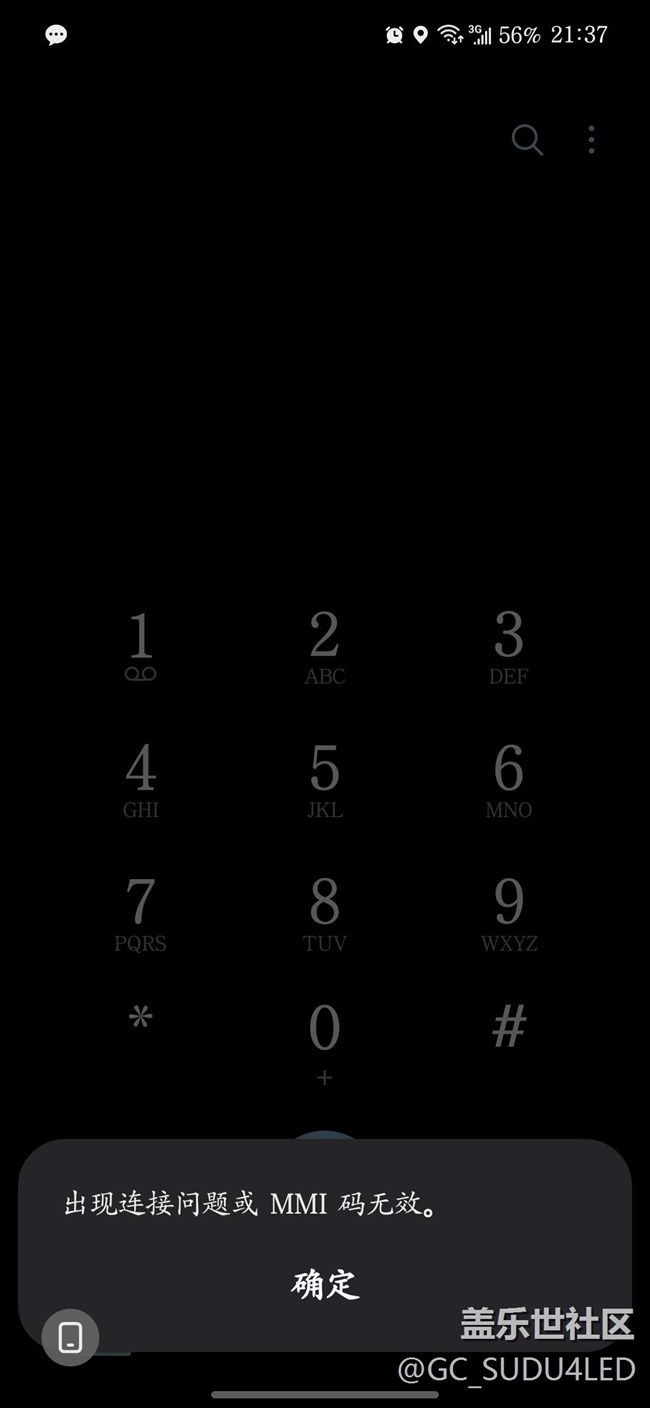Tap the floating phone-shaped button
Viewport: 650px width, 1408px height.
click(x=70, y=1337)
